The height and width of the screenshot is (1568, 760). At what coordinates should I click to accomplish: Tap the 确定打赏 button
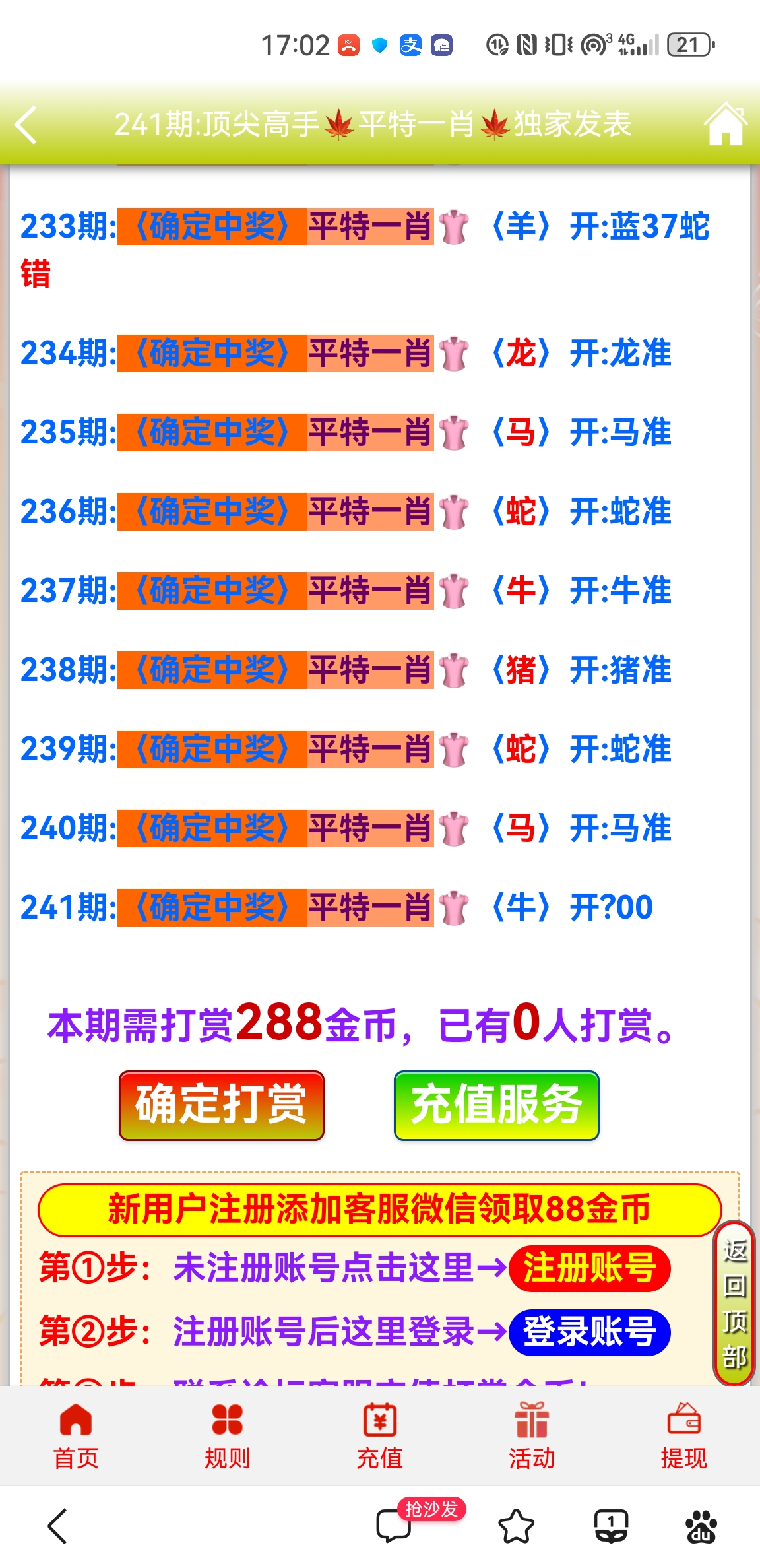click(222, 1105)
